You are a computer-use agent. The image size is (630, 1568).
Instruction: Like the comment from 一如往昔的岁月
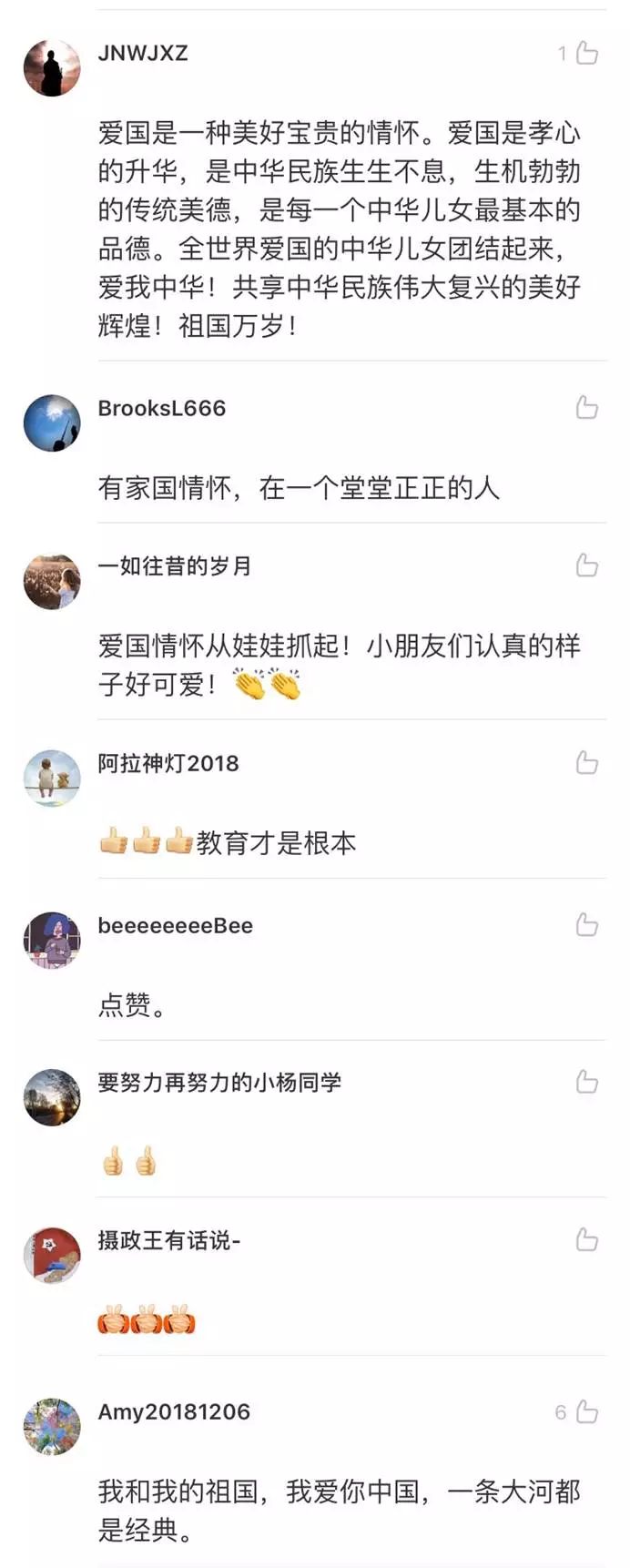(587, 565)
